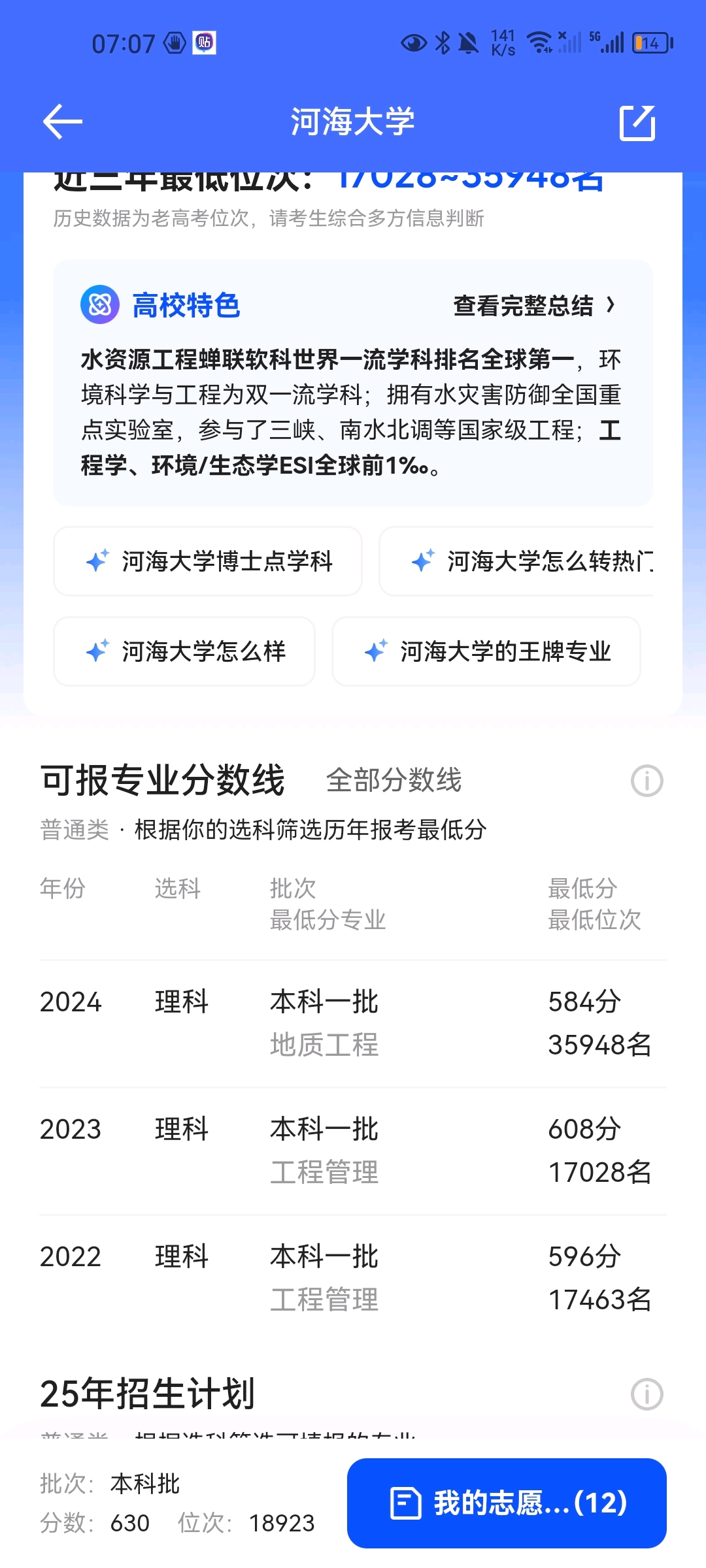Open 我的志愿 list with 12 items

[x=507, y=1503]
